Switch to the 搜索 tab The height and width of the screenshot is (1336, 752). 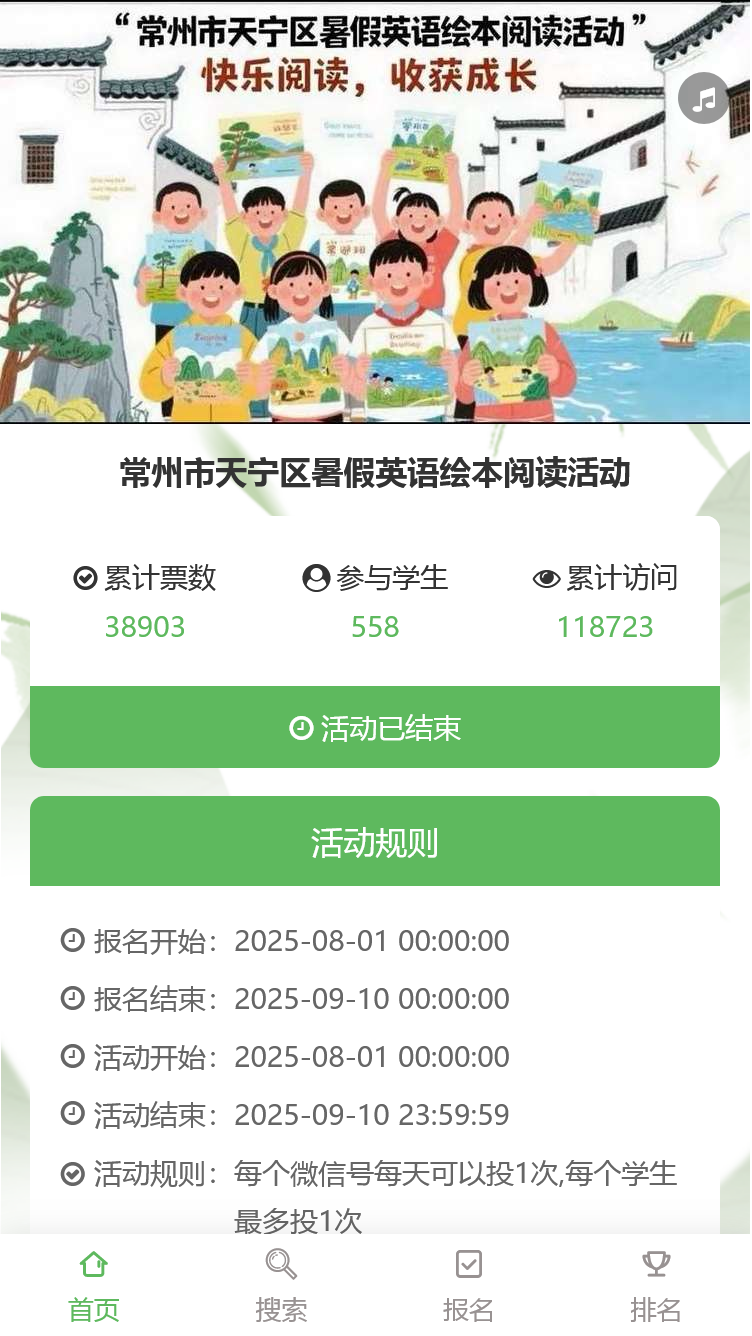point(281,1284)
